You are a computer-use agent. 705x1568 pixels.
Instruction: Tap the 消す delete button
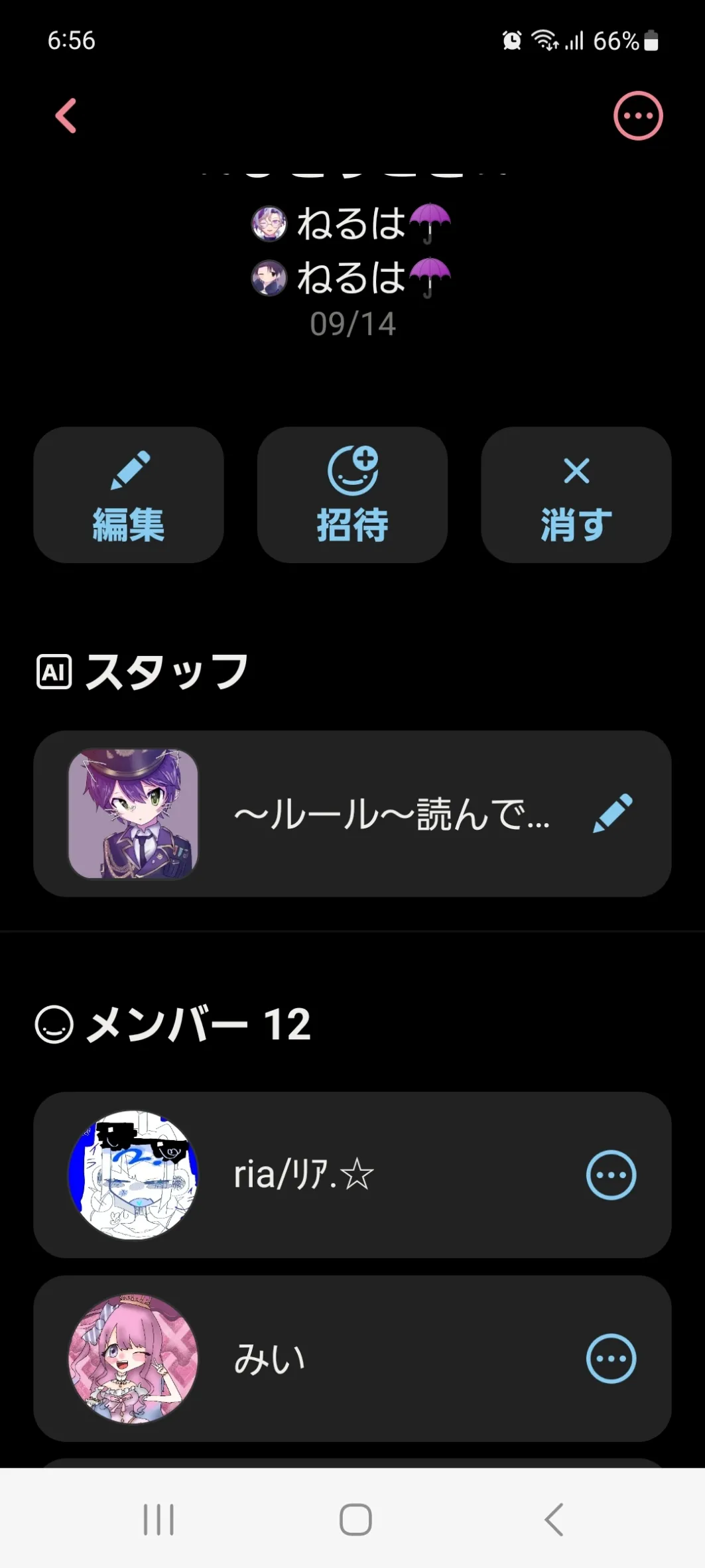[x=576, y=495]
